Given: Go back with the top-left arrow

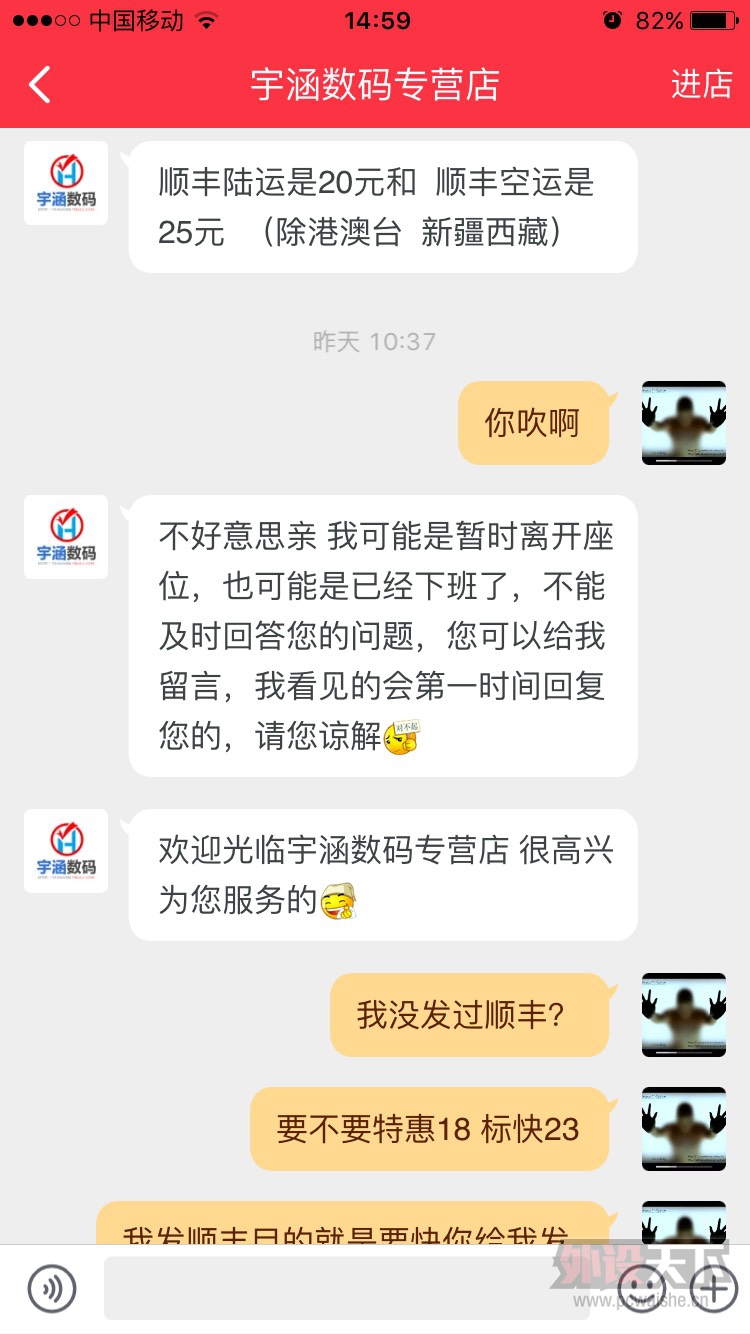Looking at the screenshot, I should tap(40, 85).
